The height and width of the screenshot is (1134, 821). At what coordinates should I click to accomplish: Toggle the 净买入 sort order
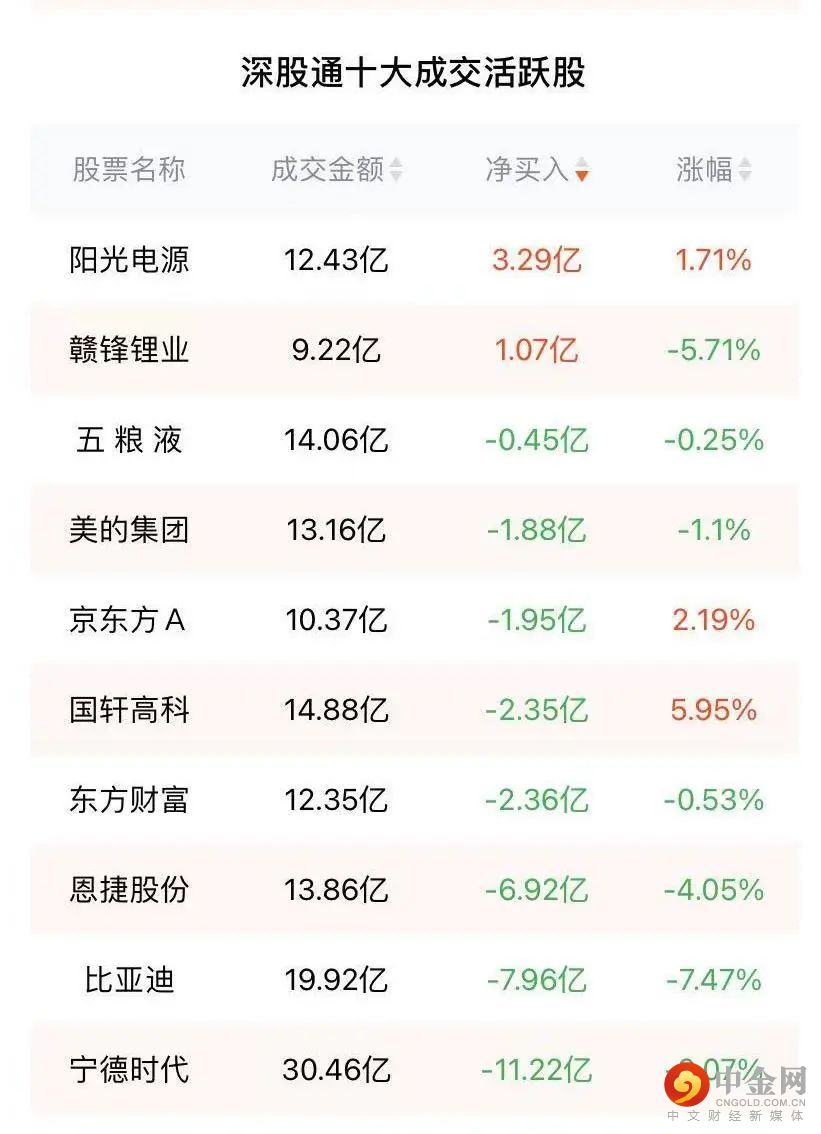point(537,170)
